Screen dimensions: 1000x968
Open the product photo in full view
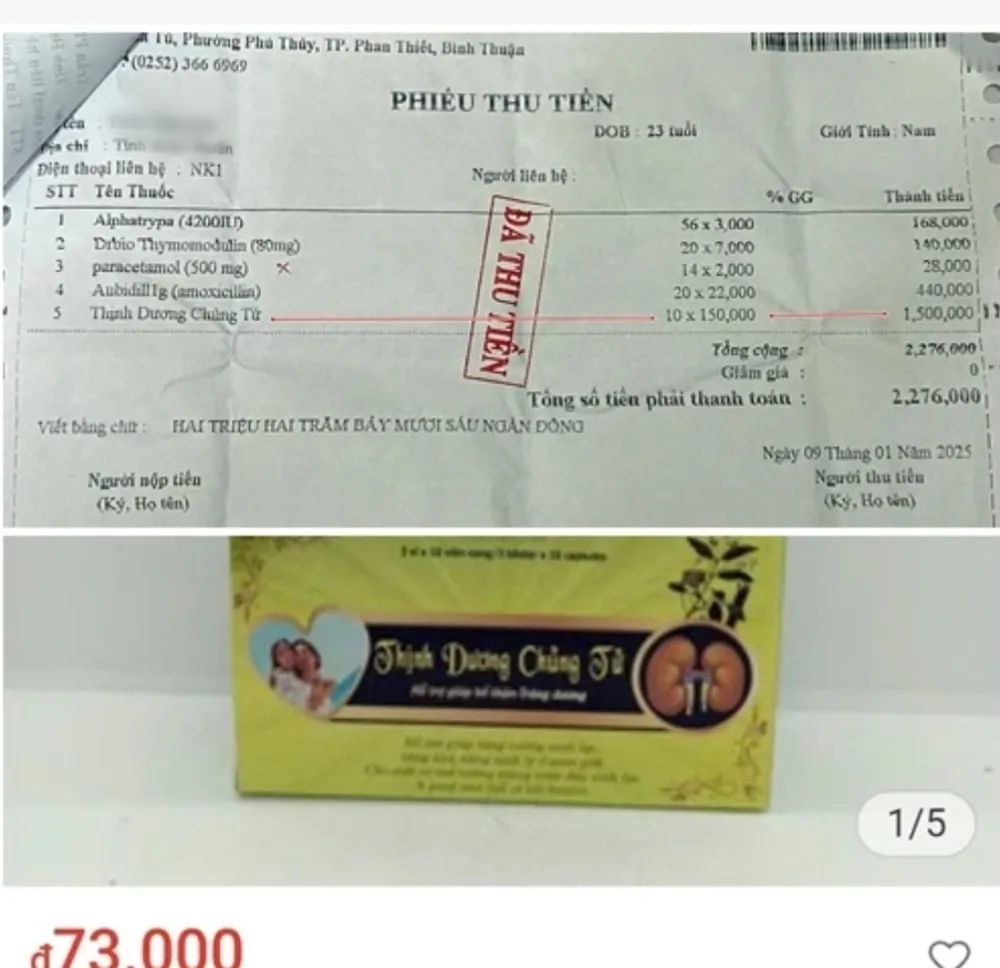tap(500, 460)
